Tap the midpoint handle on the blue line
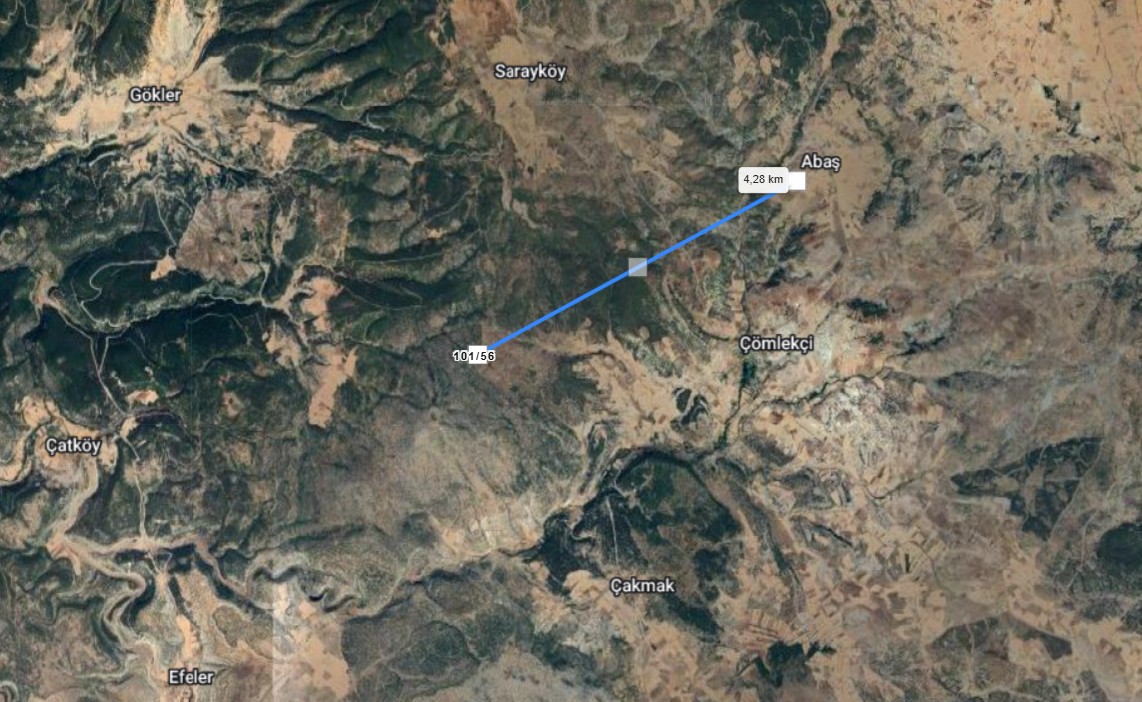The width and height of the screenshot is (1142, 702). pos(638,266)
